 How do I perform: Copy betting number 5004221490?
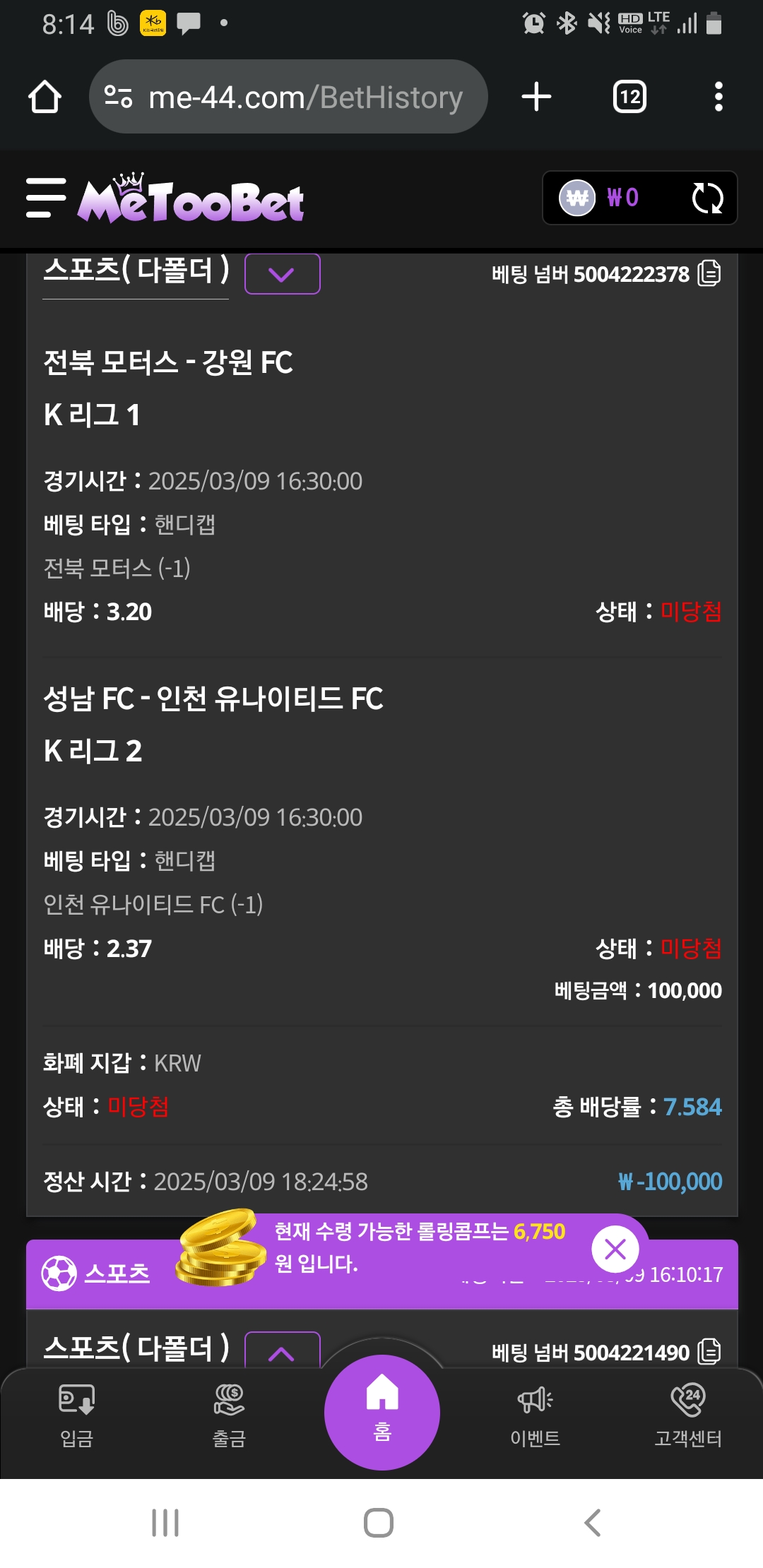[709, 1352]
